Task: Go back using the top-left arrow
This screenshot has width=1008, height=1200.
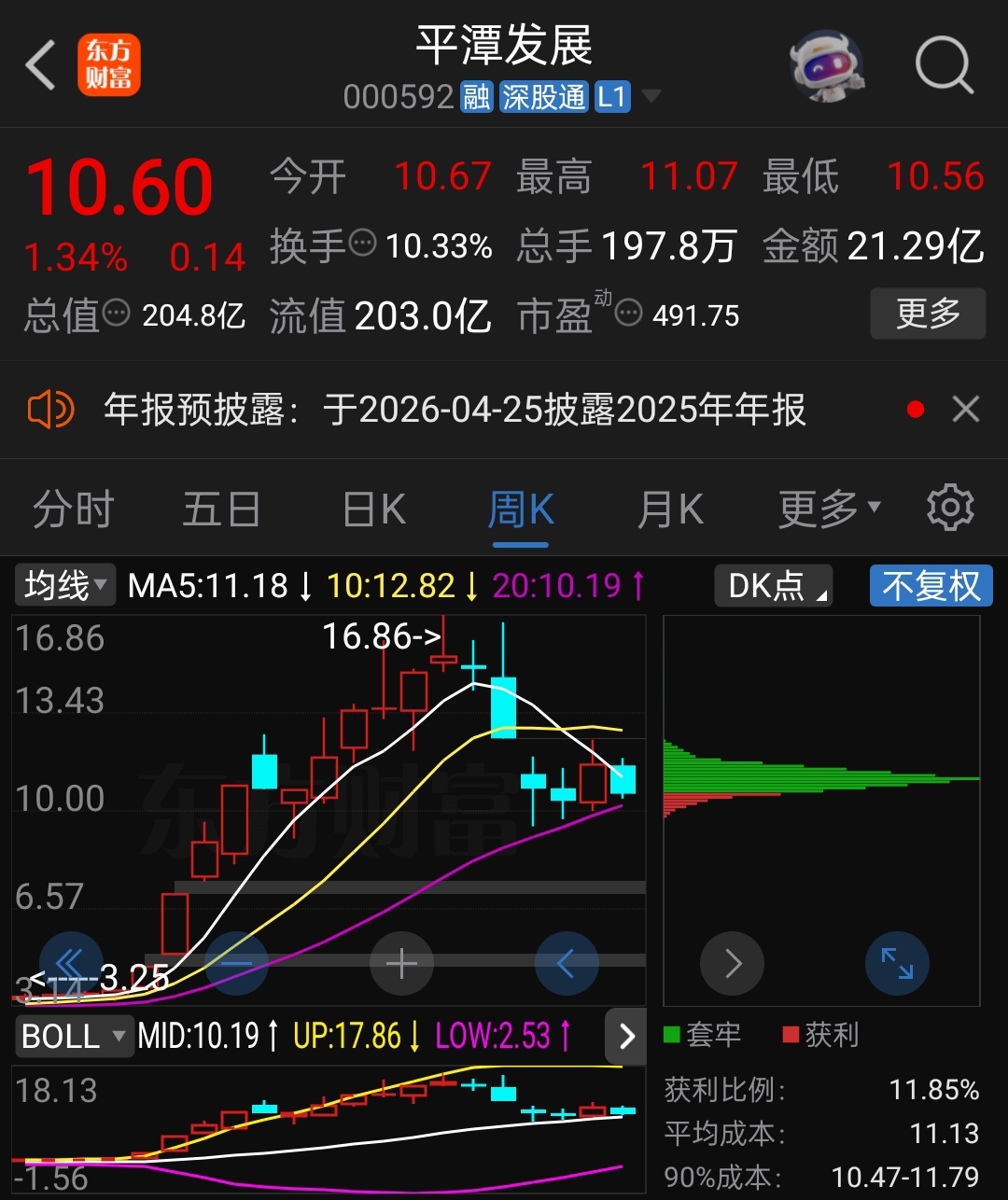Action: pyautogui.click(x=41, y=65)
